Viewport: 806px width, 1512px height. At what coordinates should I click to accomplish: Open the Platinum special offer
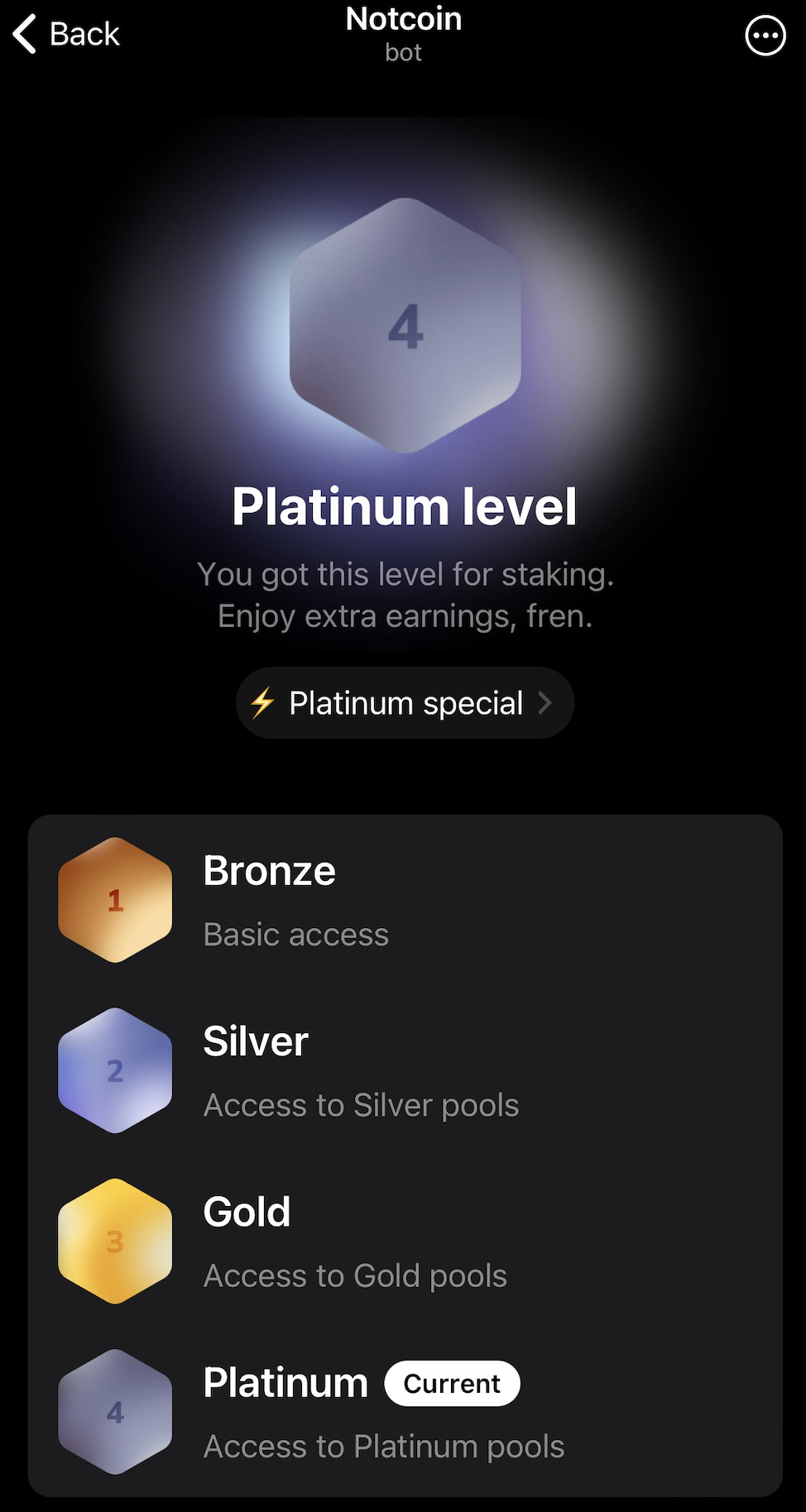tap(405, 703)
